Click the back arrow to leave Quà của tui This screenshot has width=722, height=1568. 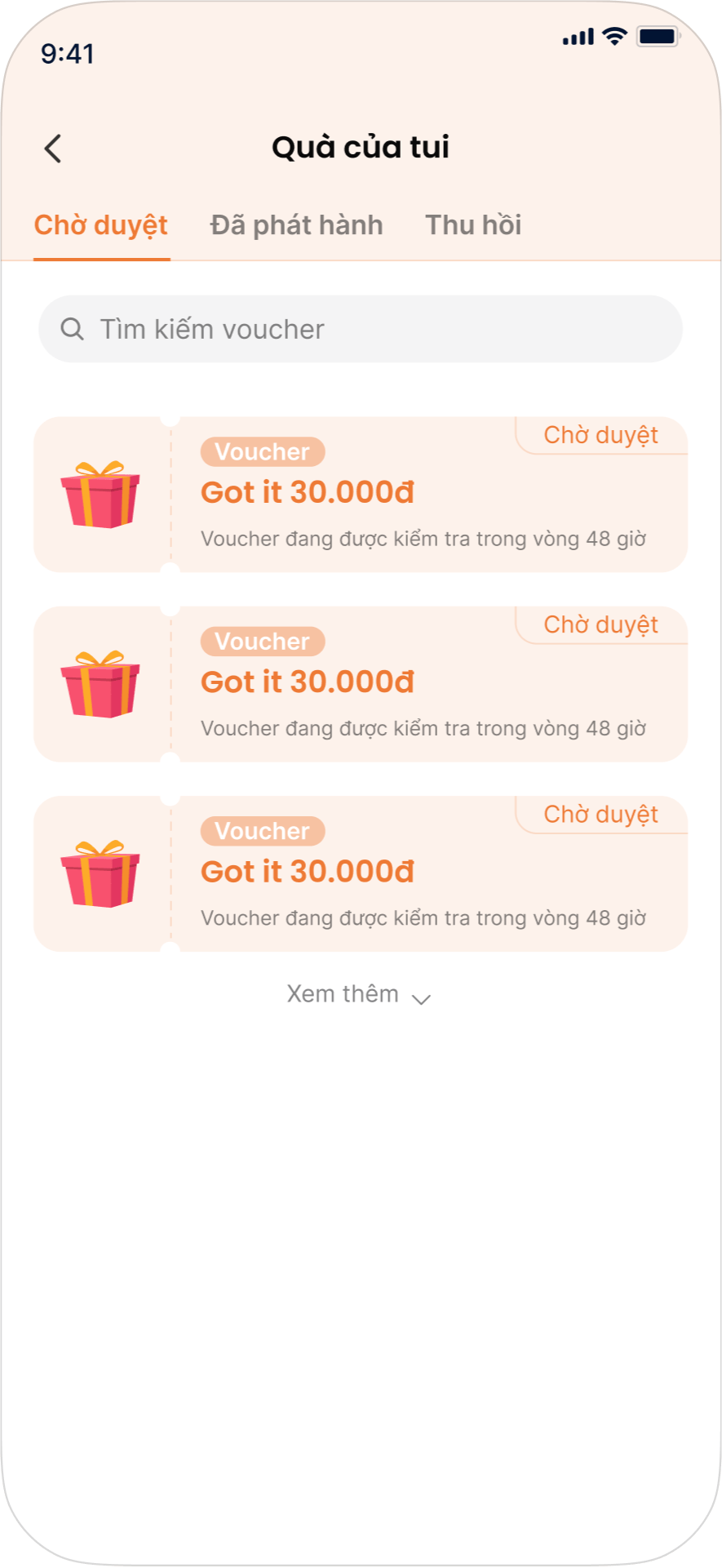click(x=54, y=148)
